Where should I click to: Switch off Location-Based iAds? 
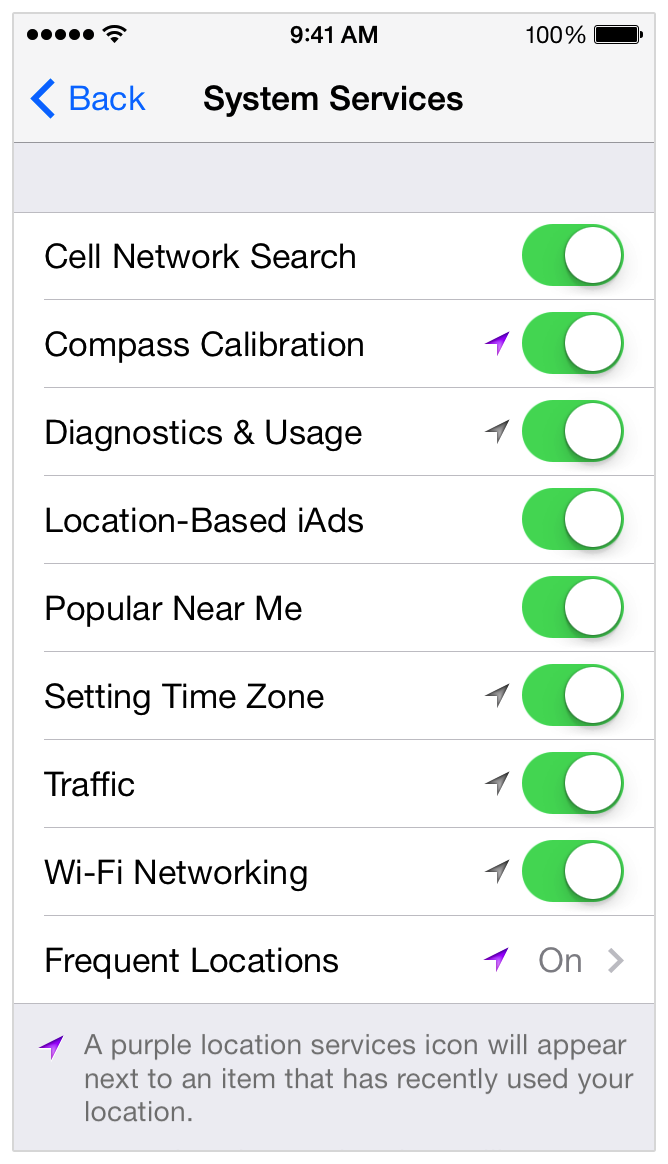coord(572,520)
